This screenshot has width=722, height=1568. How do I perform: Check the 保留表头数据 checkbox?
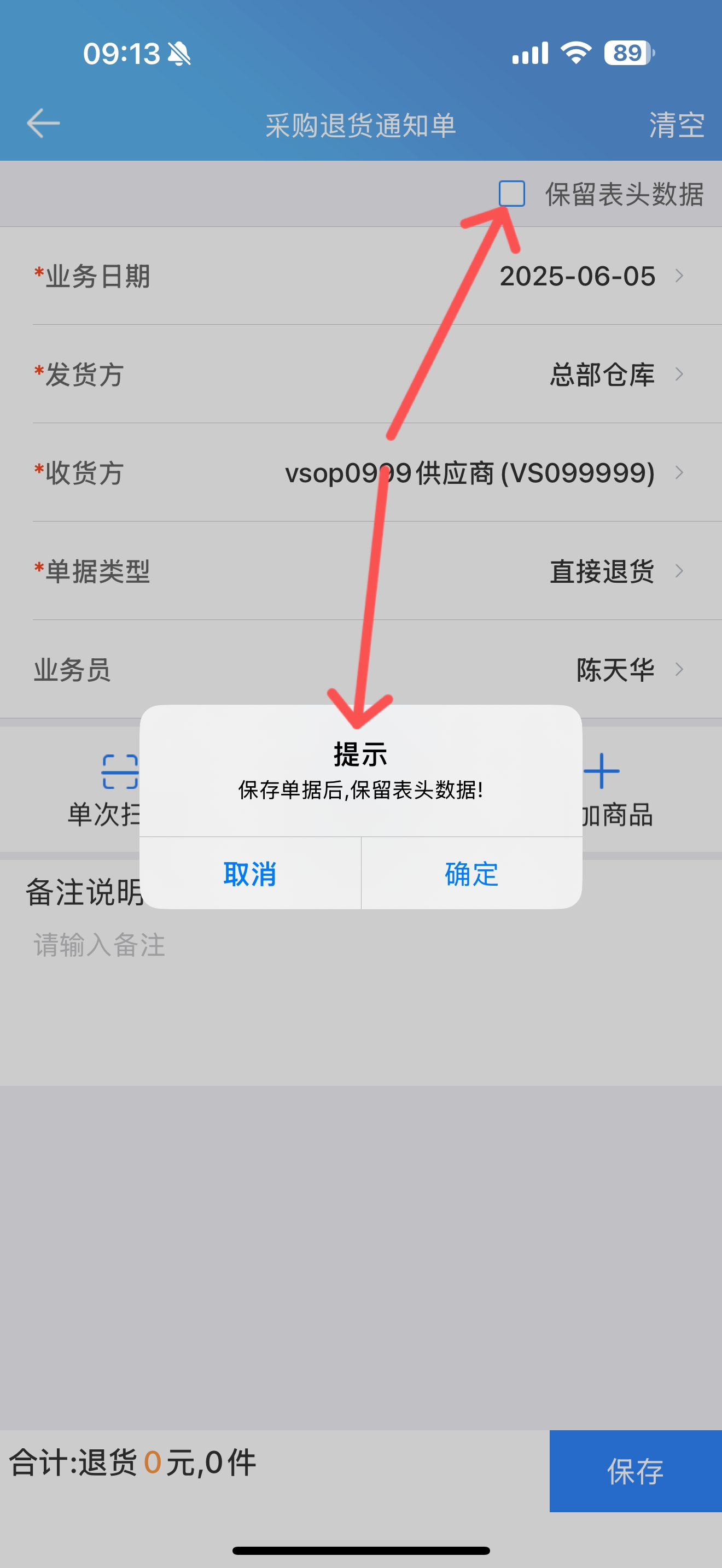click(x=511, y=194)
